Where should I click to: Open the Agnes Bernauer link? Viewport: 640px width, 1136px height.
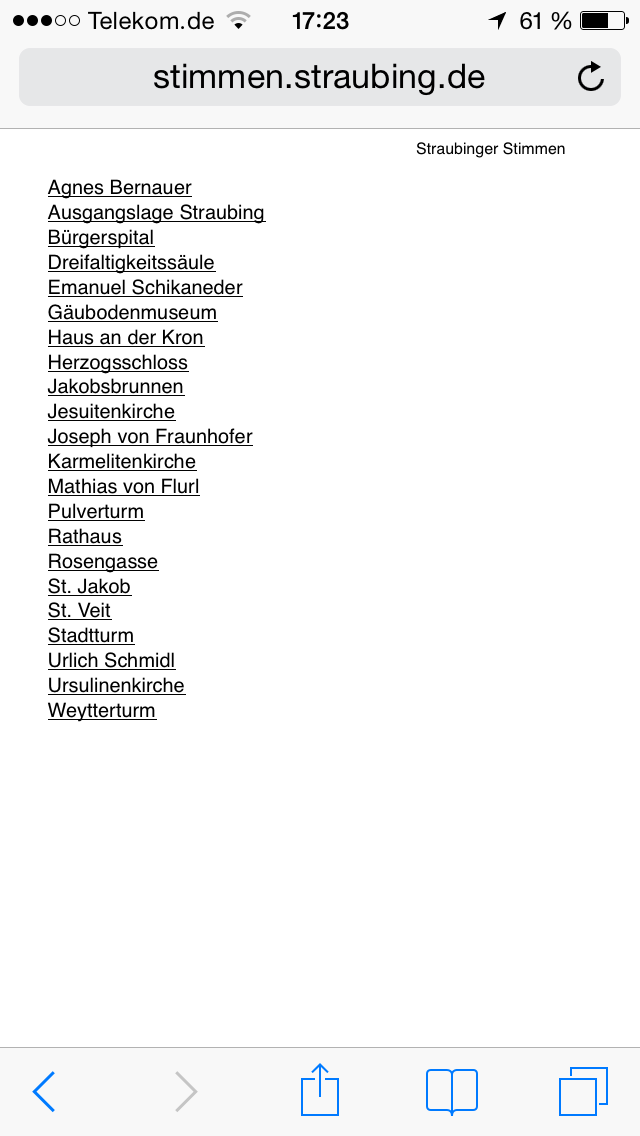tap(120, 188)
